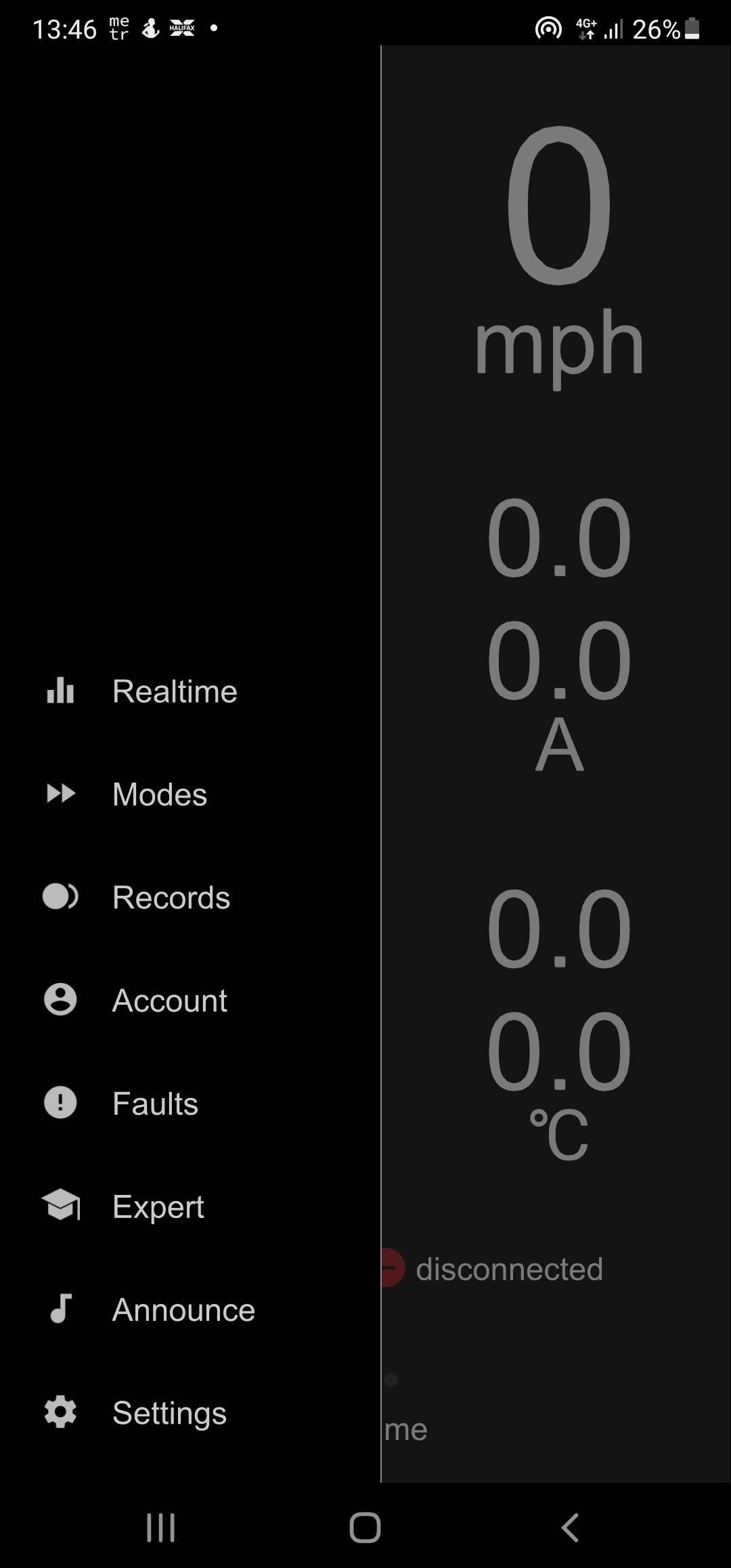
Task: Open the Realtime menu item
Action: click(190, 691)
